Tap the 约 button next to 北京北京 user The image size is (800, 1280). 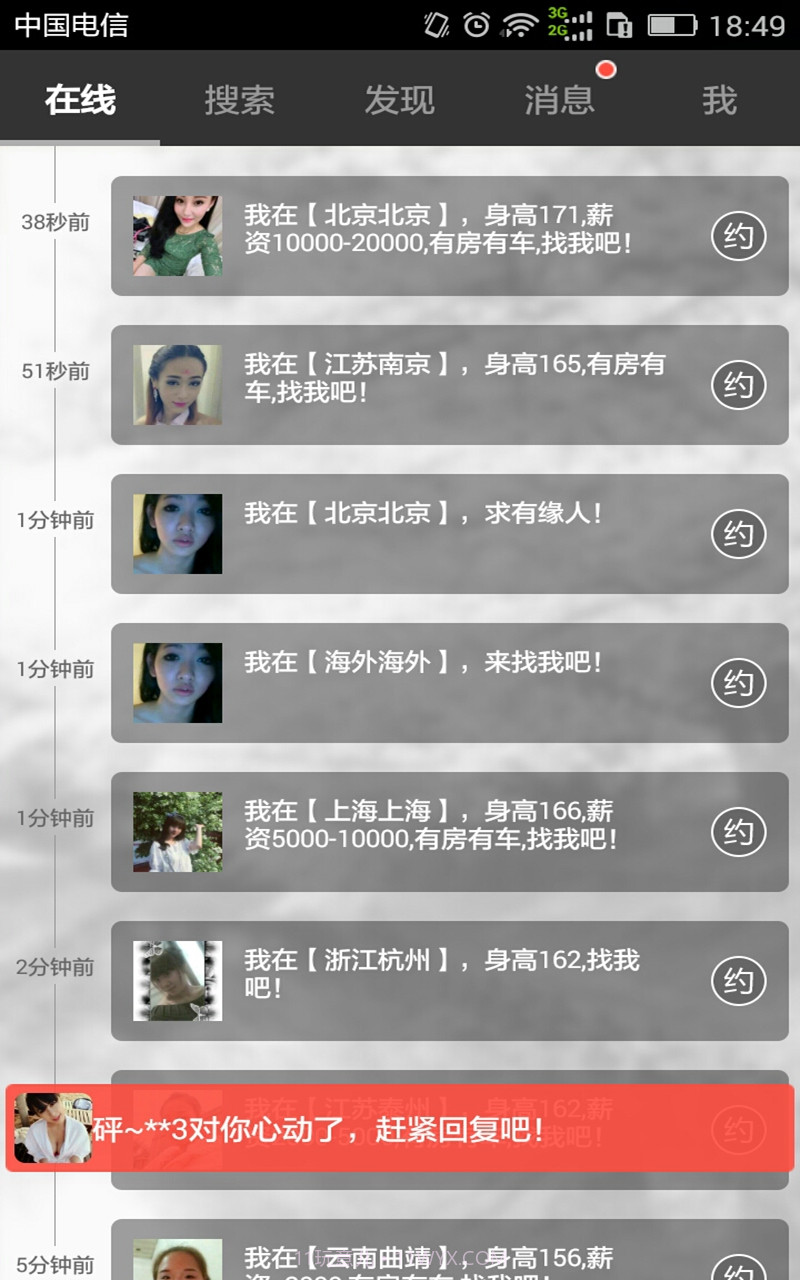click(739, 235)
